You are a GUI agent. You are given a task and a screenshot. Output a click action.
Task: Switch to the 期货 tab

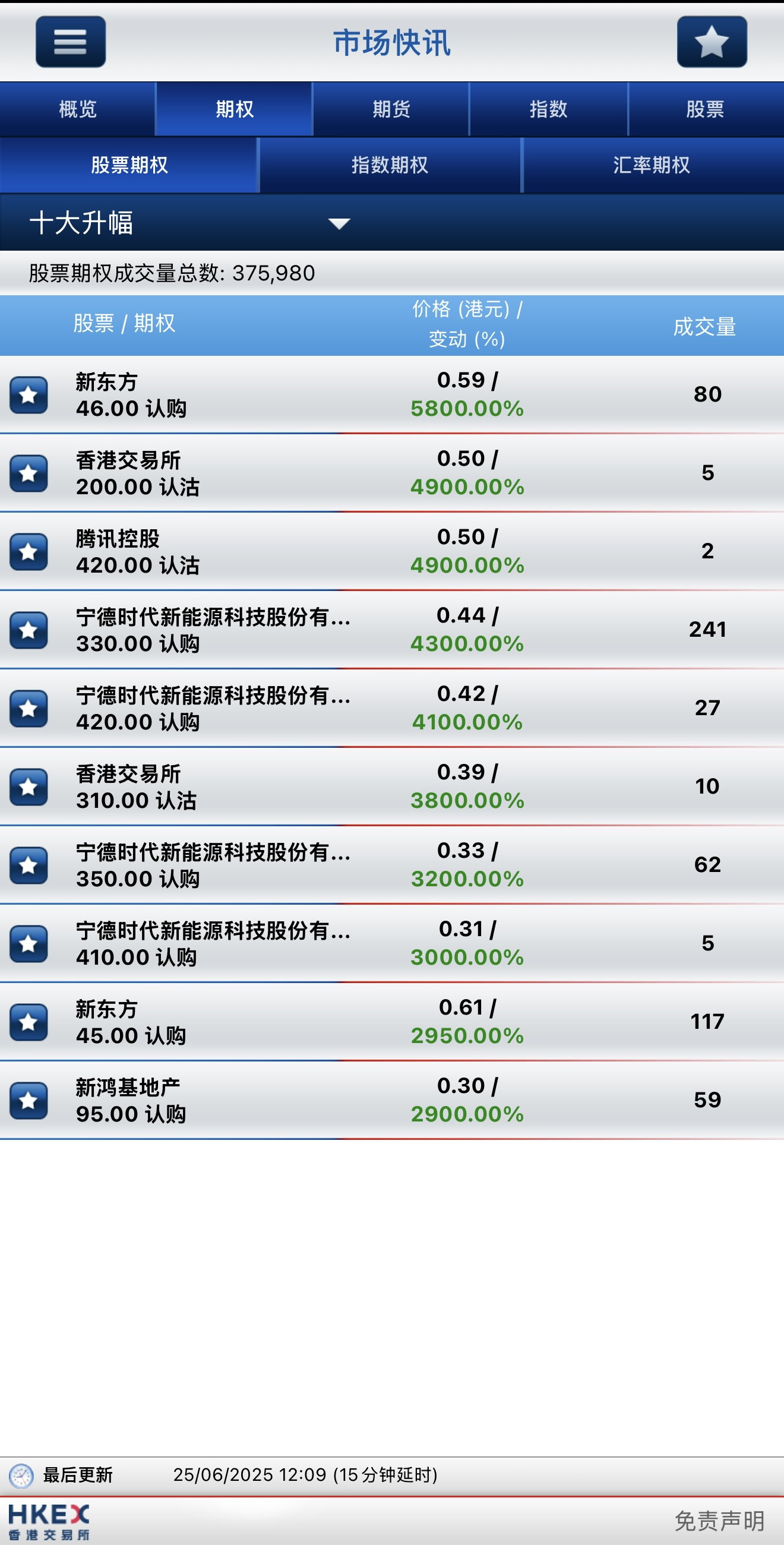(x=391, y=109)
